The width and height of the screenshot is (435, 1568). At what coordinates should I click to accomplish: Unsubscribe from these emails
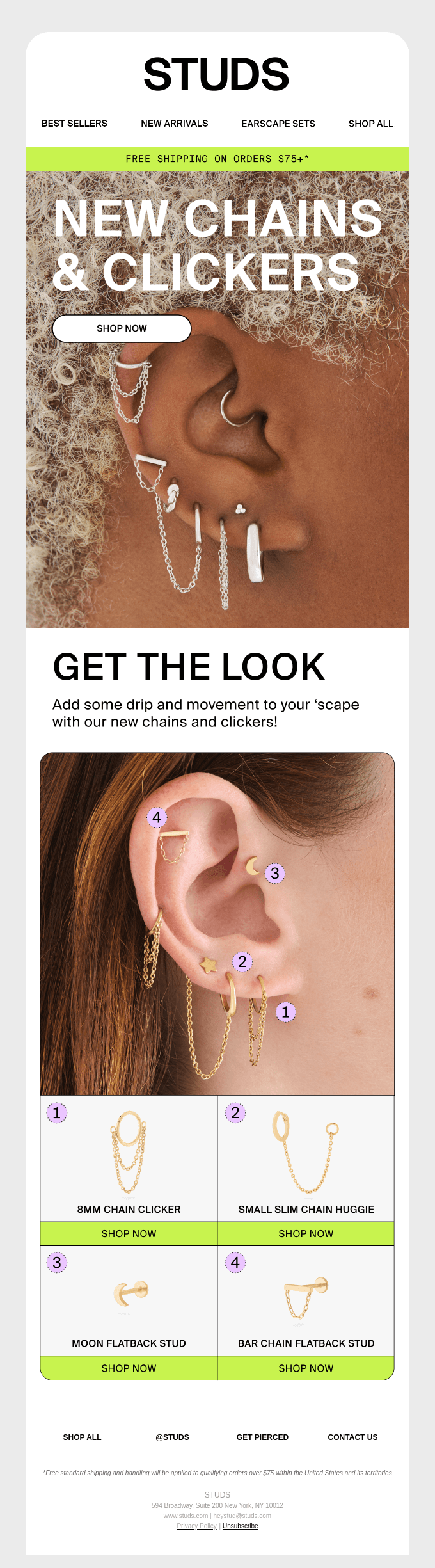[240, 1526]
